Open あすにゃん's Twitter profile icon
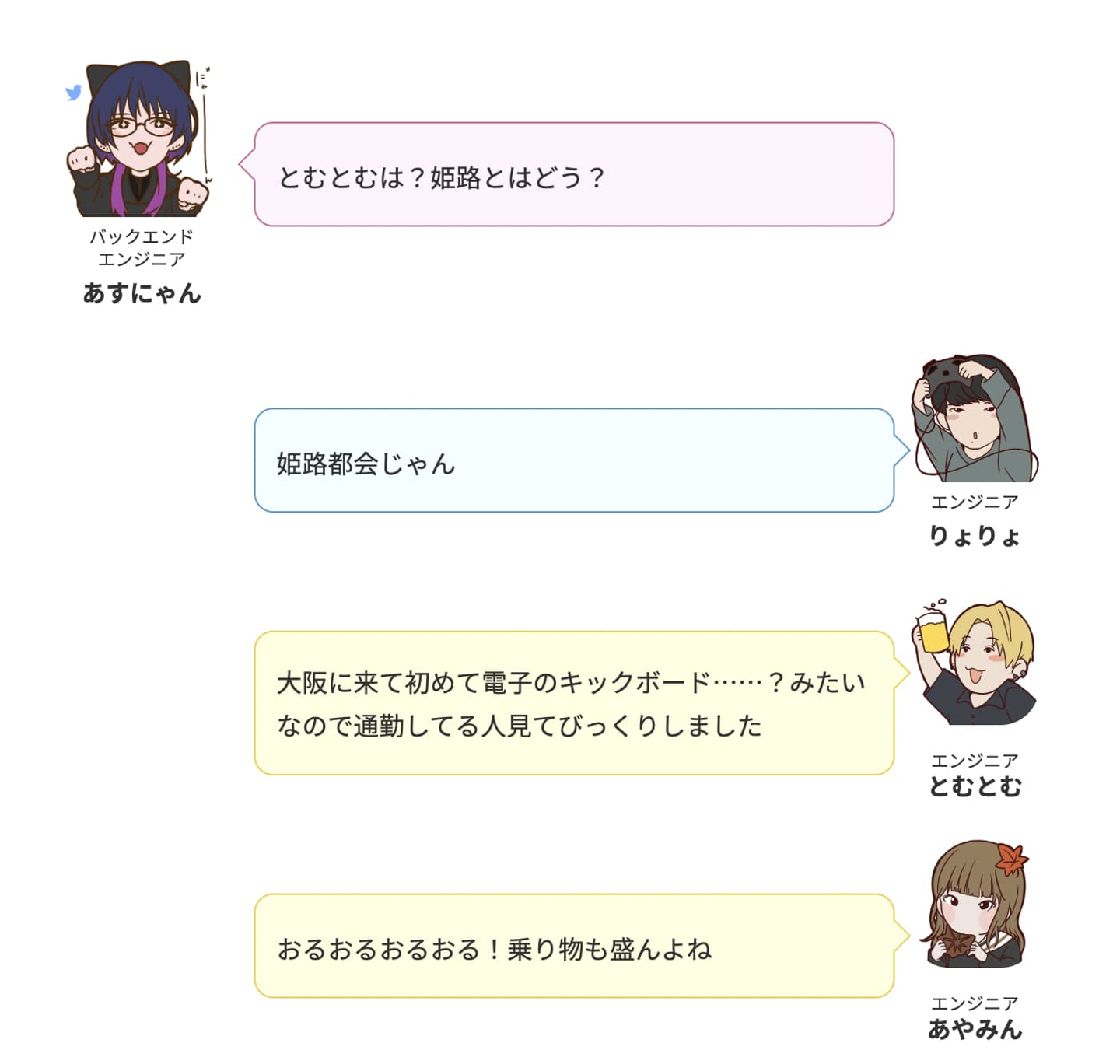The width and height of the screenshot is (1120, 1064). tap(74, 93)
